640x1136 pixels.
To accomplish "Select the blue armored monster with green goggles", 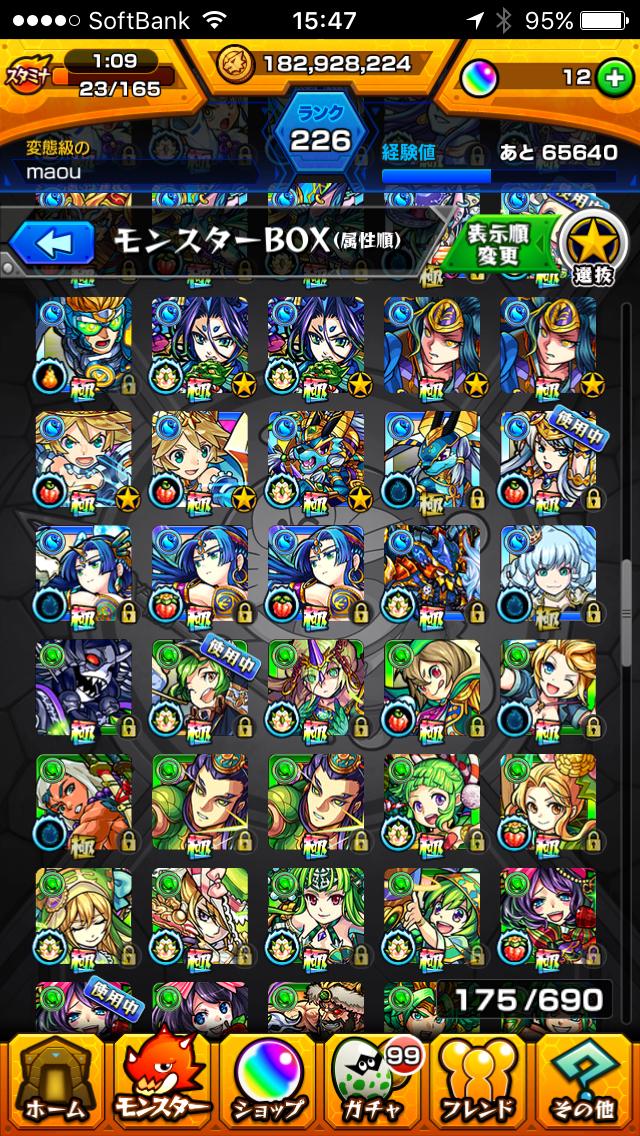I will [84, 345].
